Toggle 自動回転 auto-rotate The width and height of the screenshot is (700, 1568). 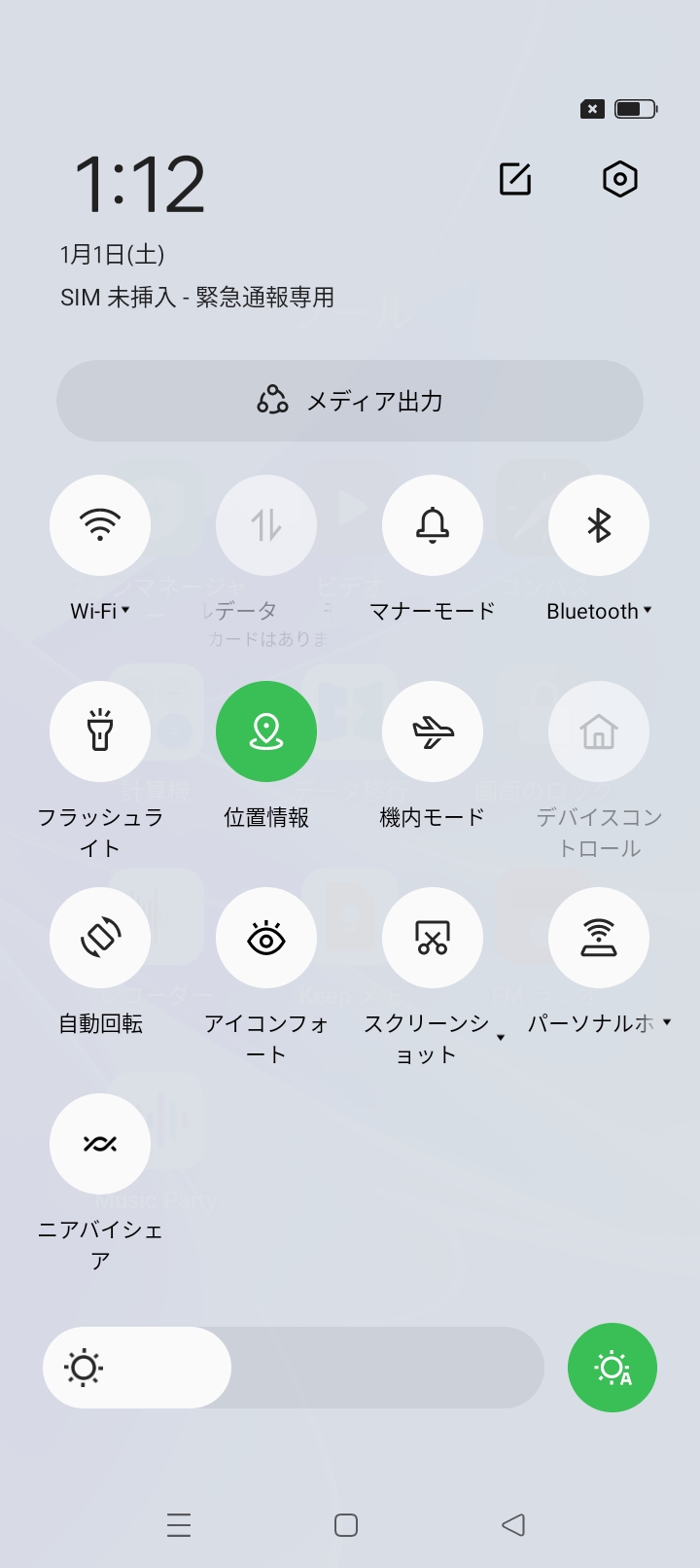tap(100, 938)
